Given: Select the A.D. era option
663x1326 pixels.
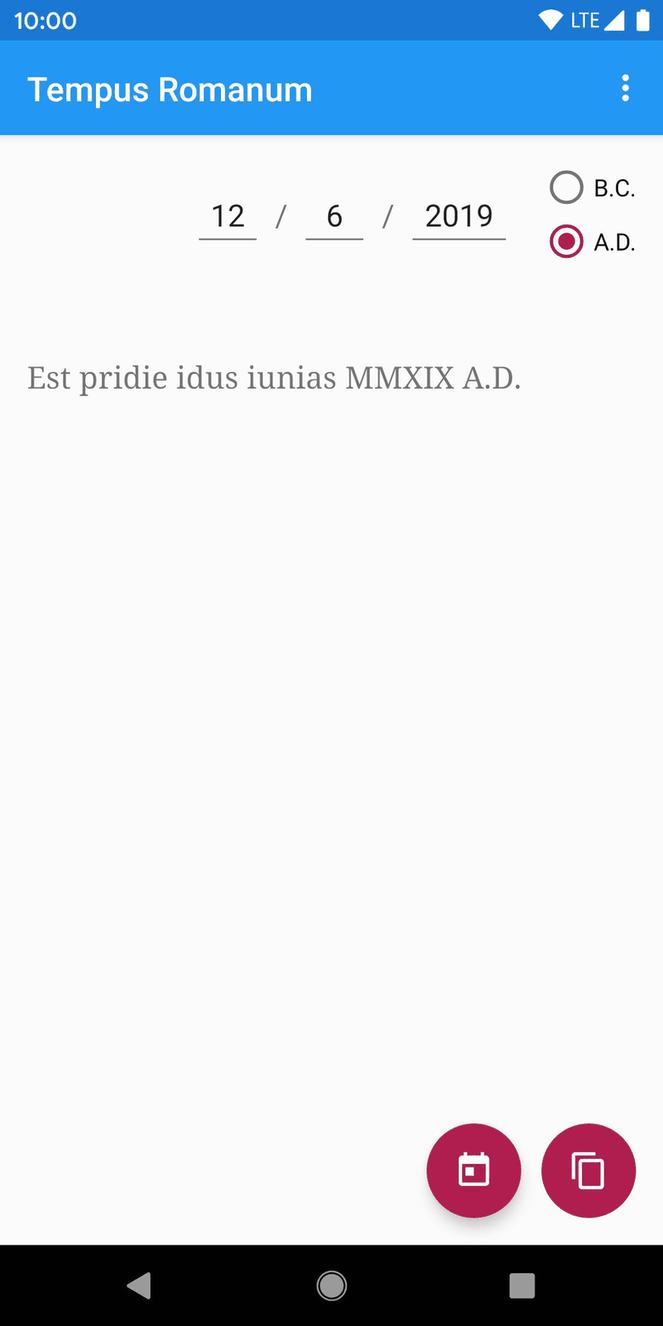Looking at the screenshot, I should coord(567,242).
